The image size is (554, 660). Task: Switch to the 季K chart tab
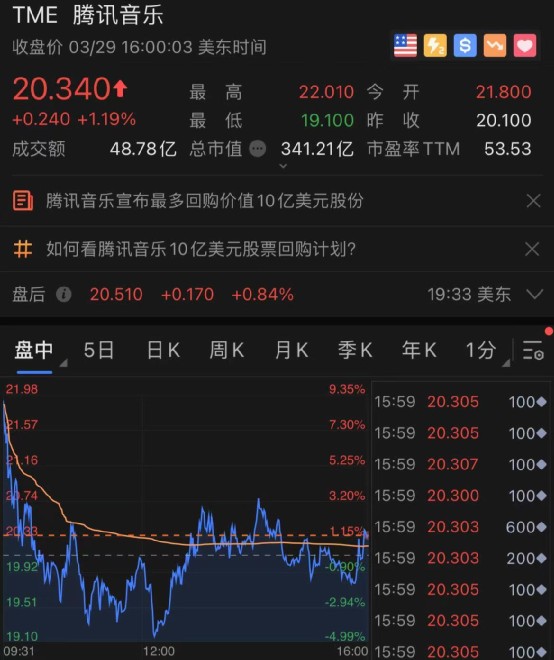(355, 350)
